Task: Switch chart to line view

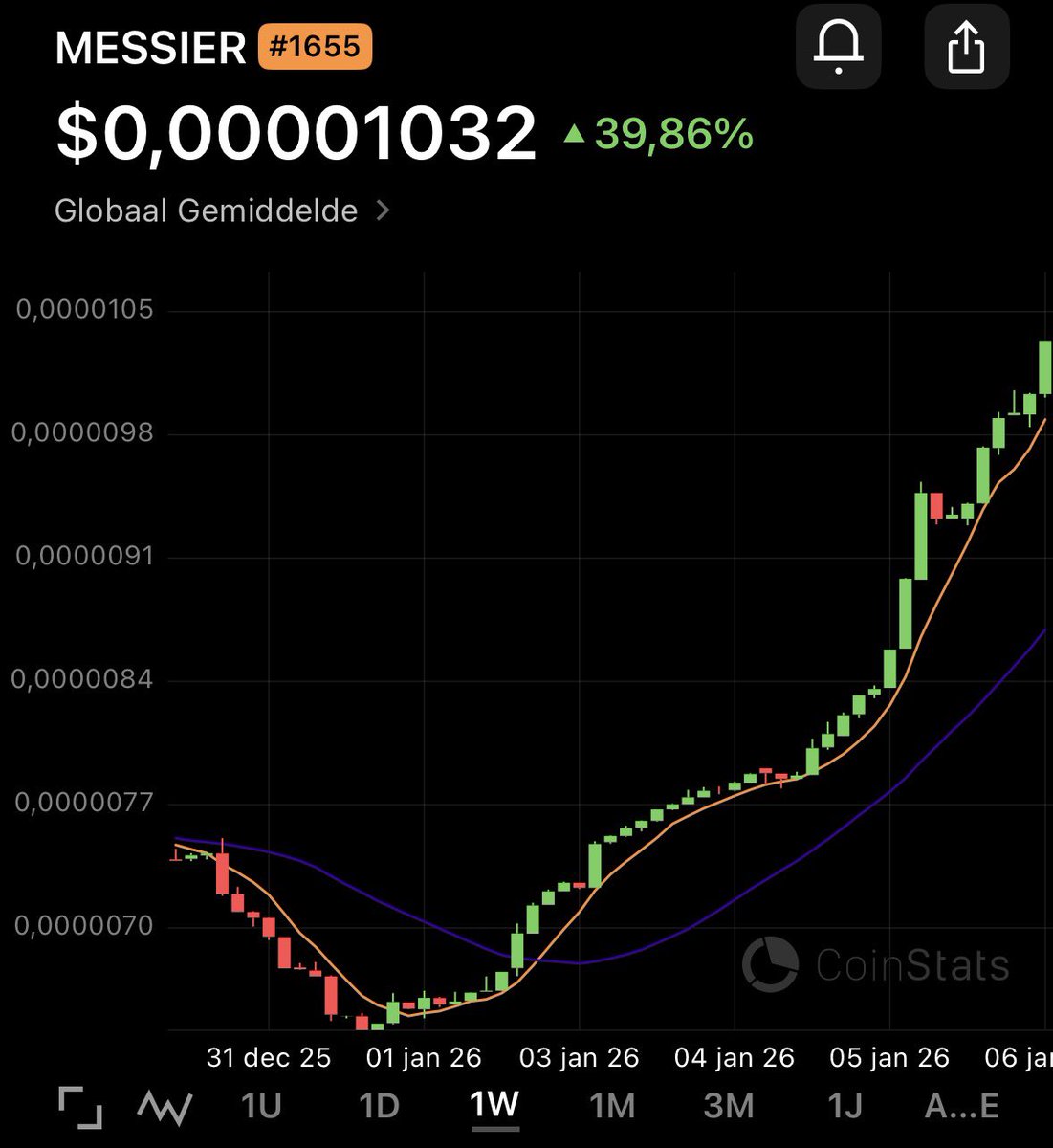Action: tap(165, 1107)
